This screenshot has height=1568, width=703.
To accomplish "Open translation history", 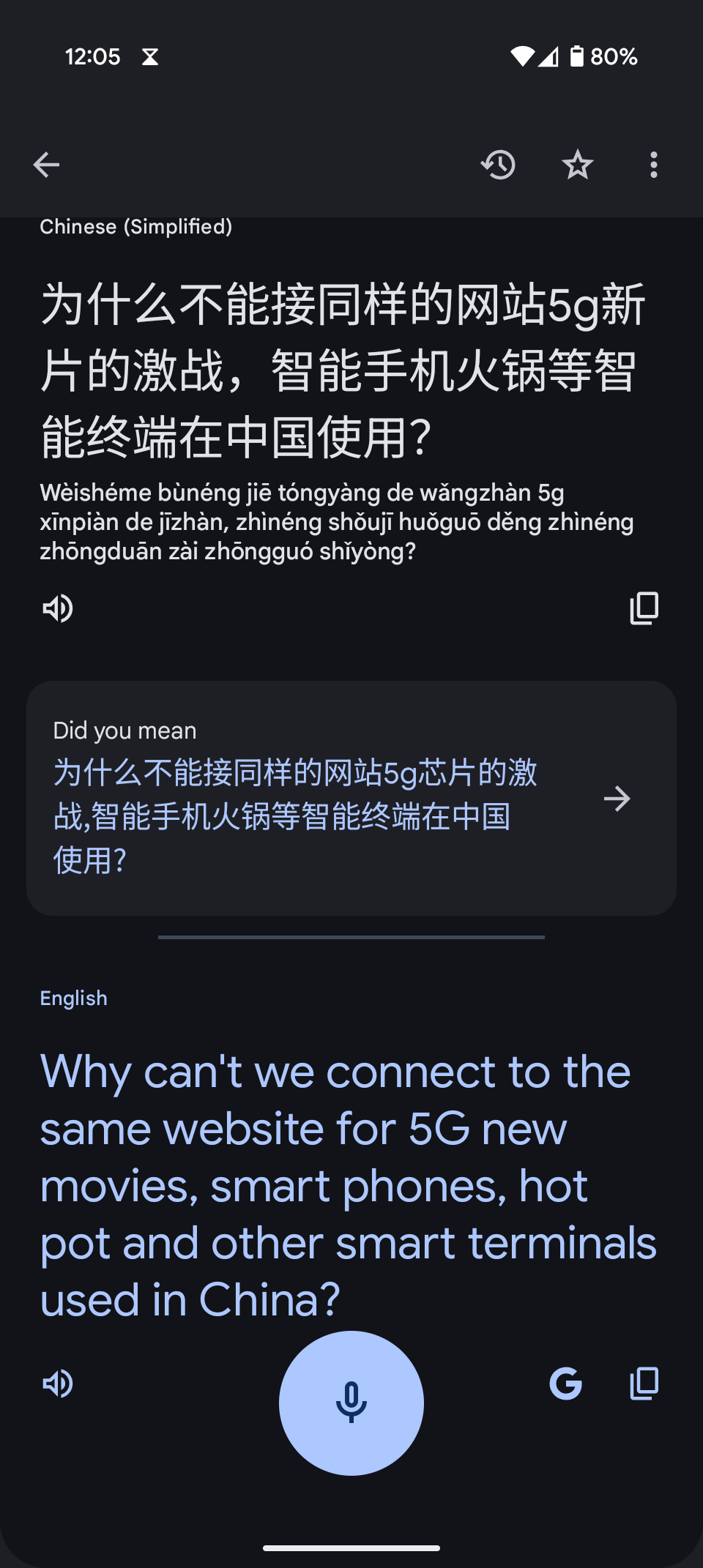I will coord(498,165).
